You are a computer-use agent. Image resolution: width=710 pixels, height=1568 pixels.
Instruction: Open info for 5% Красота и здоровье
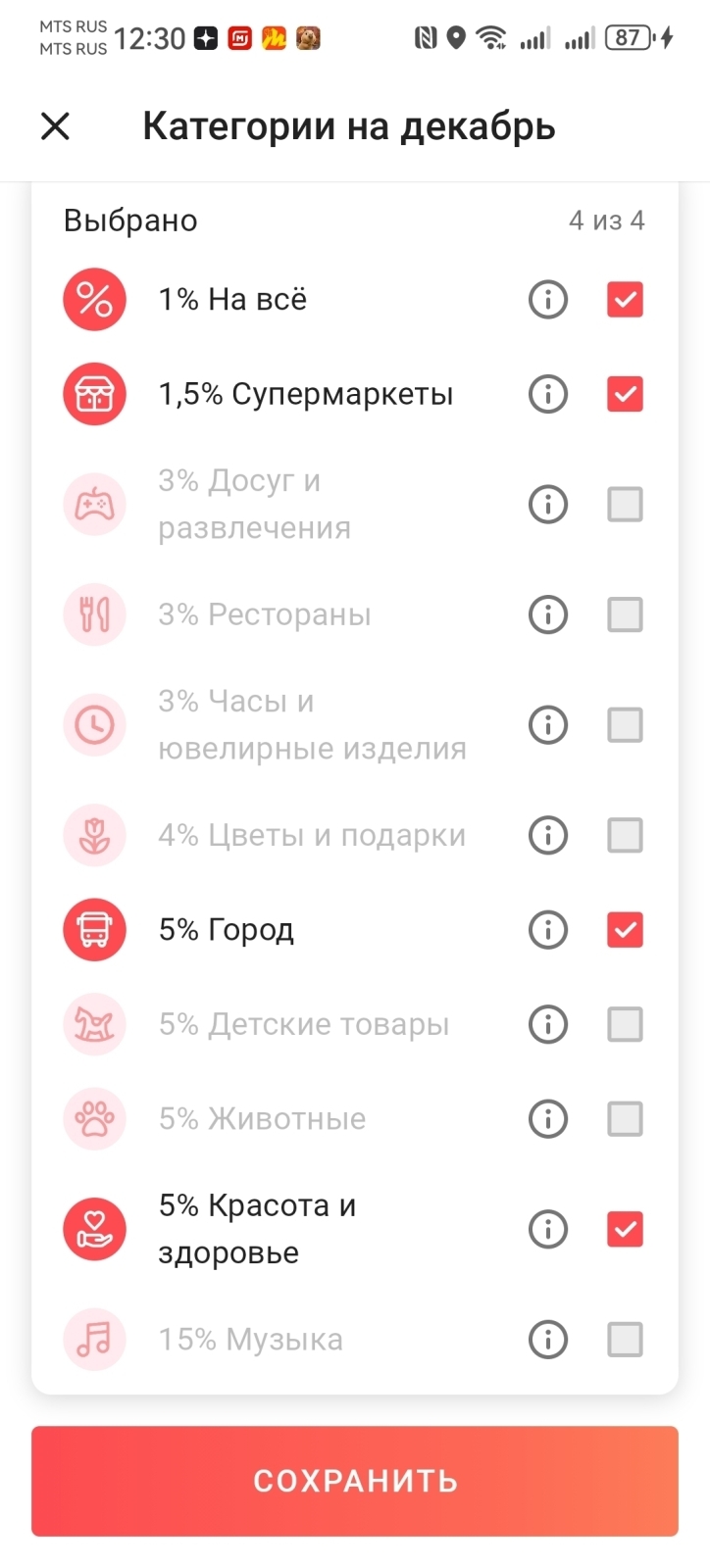click(548, 1228)
